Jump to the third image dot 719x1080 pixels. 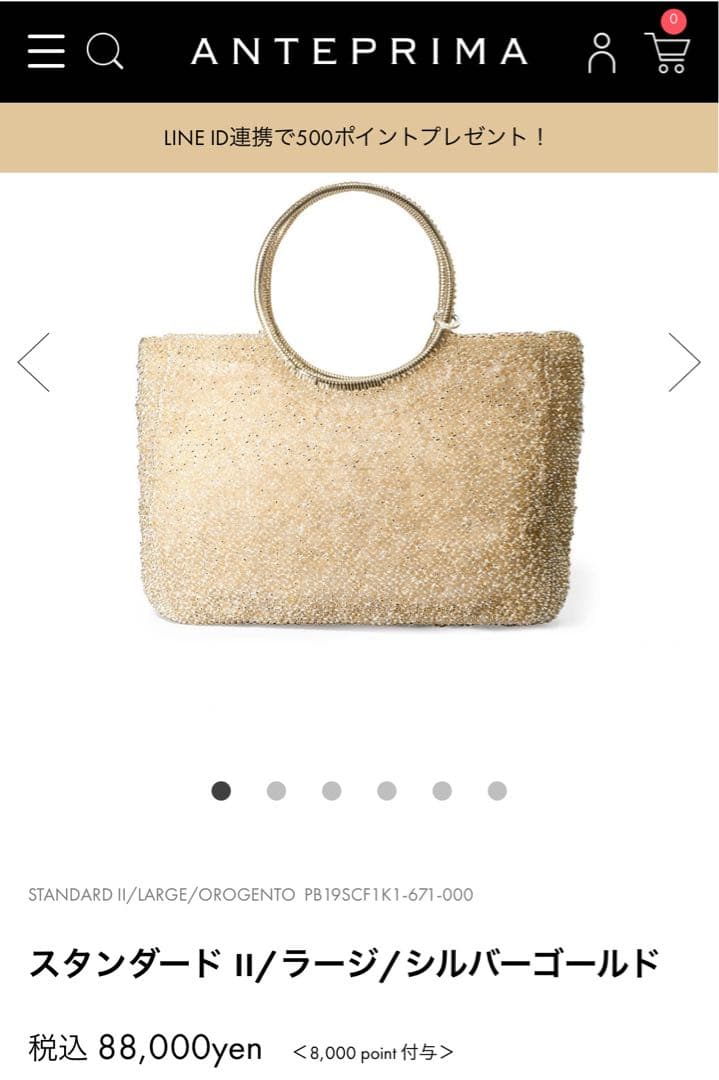[x=331, y=791]
